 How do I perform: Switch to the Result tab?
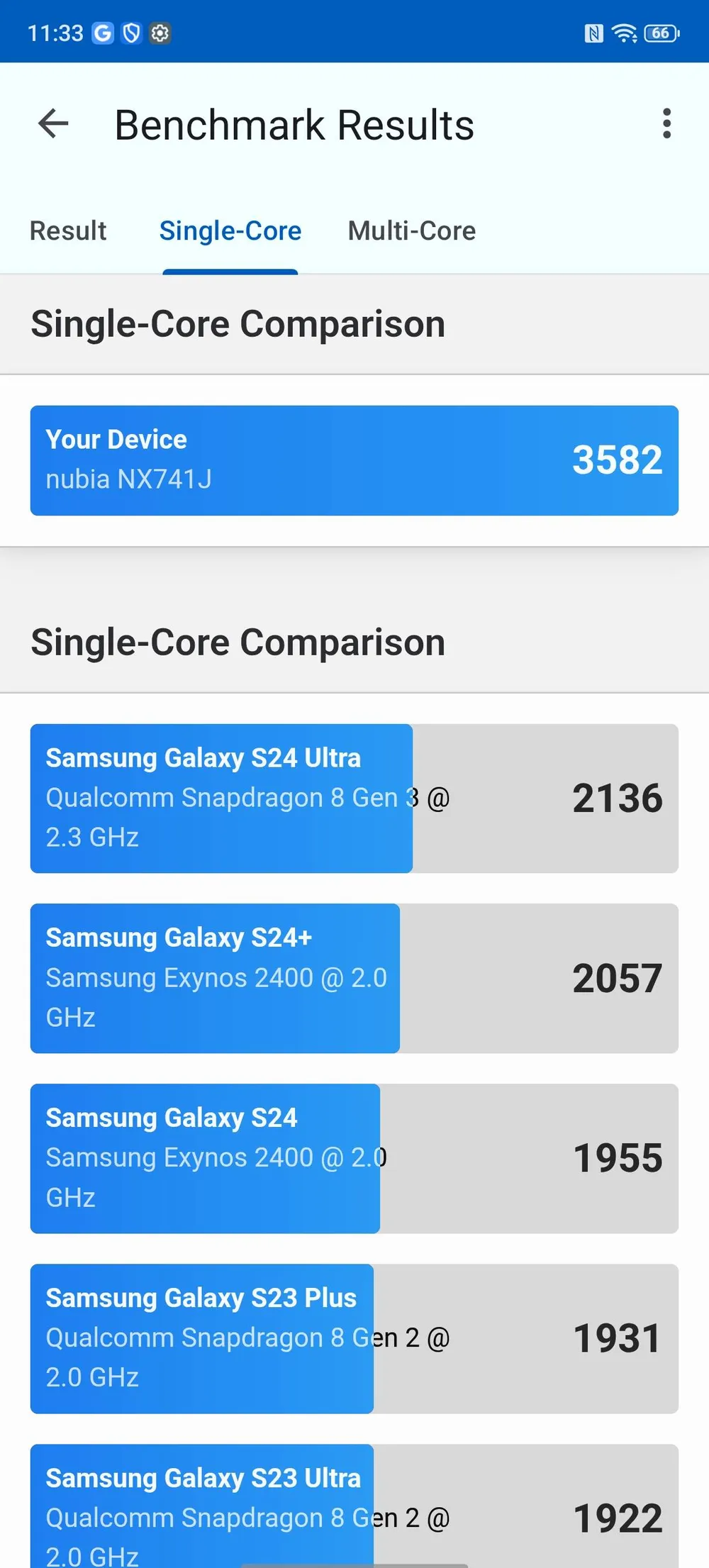(x=68, y=231)
